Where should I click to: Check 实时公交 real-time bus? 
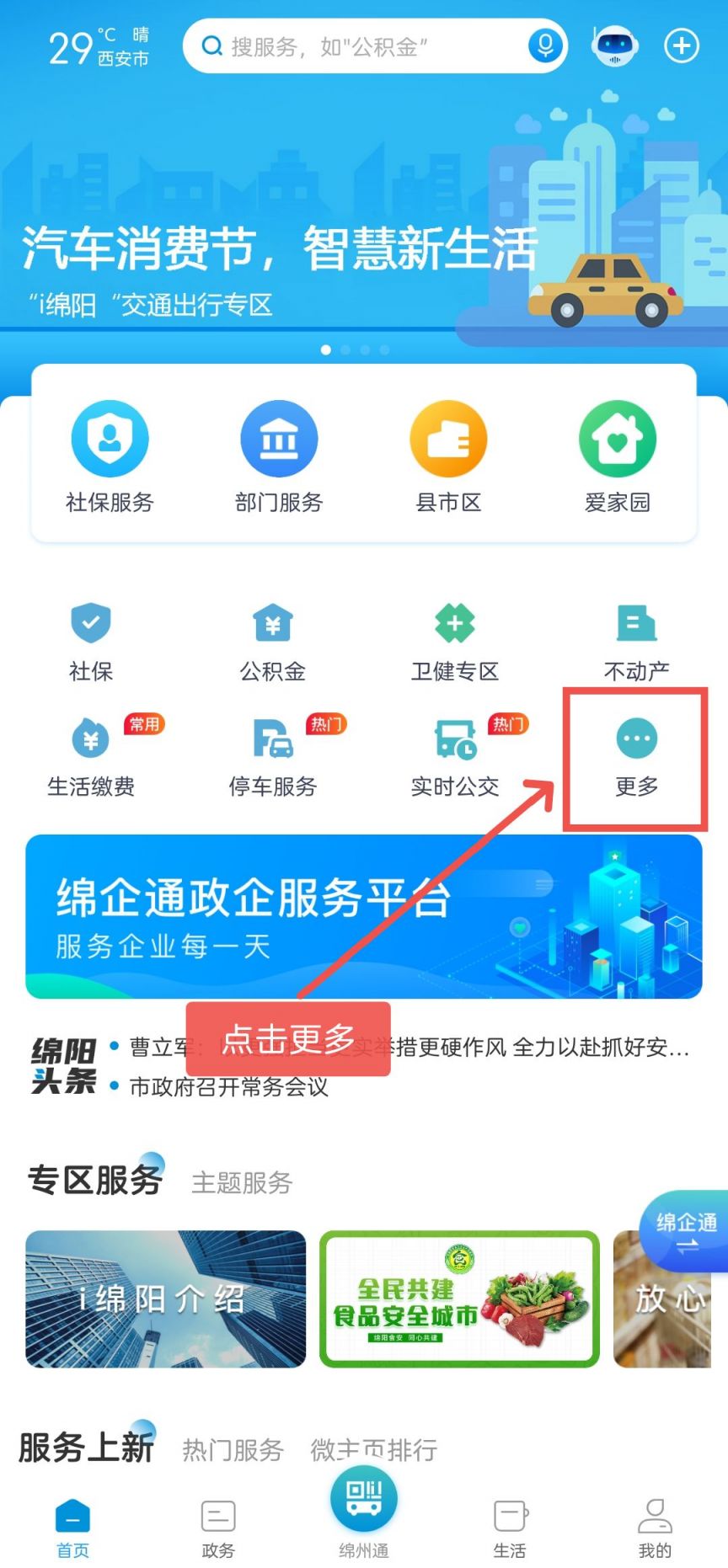click(455, 756)
